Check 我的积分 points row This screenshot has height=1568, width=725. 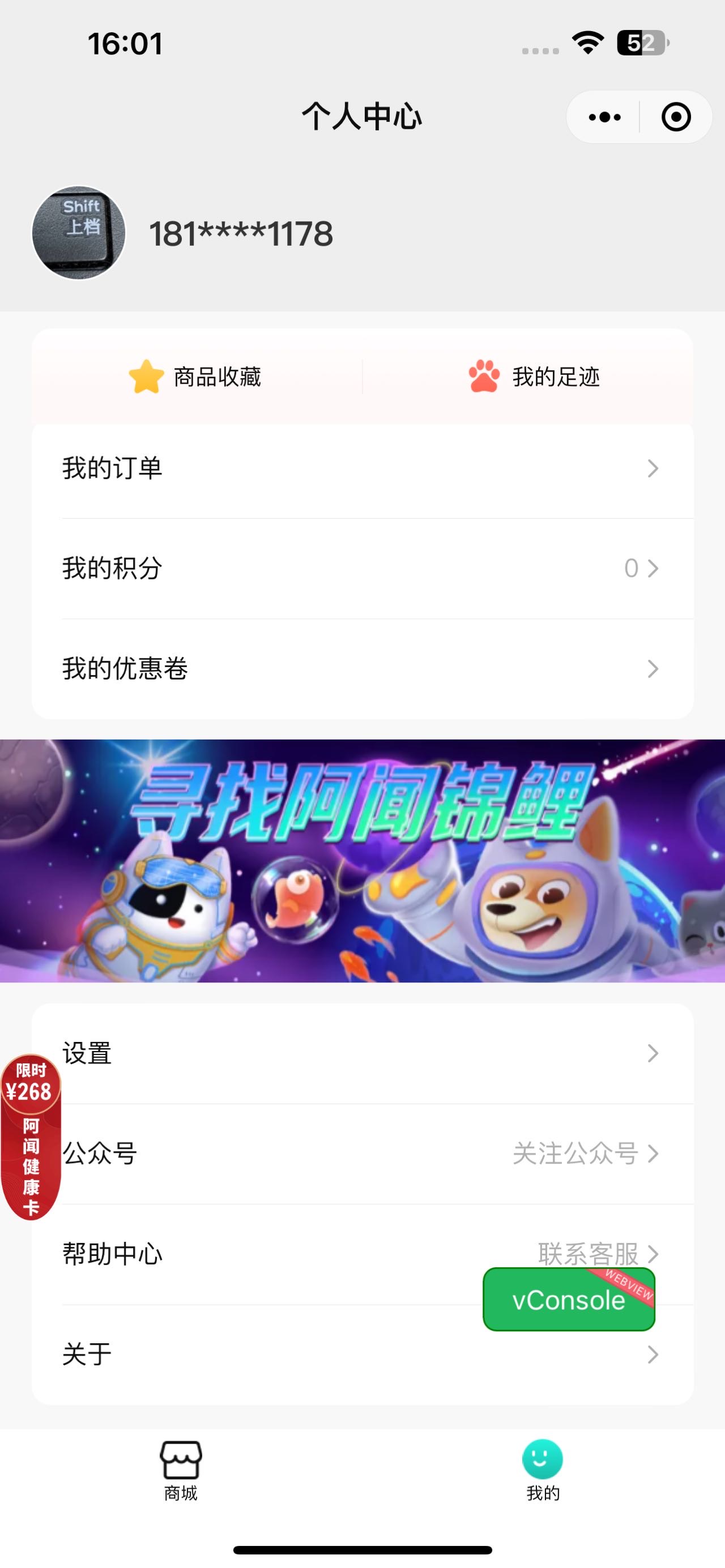click(362, 569)
